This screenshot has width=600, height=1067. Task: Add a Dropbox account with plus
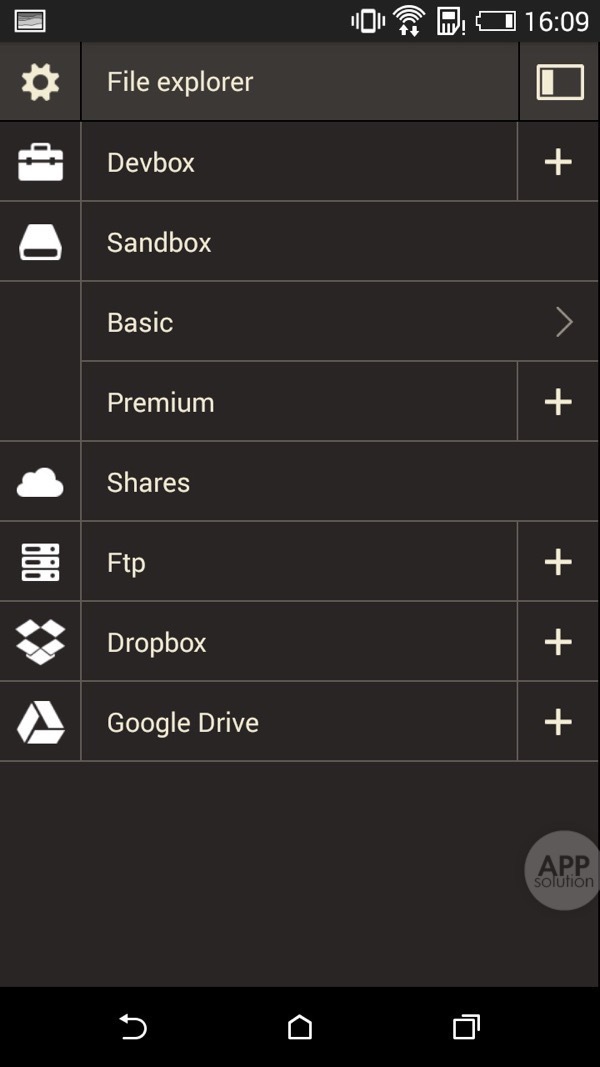558,642
